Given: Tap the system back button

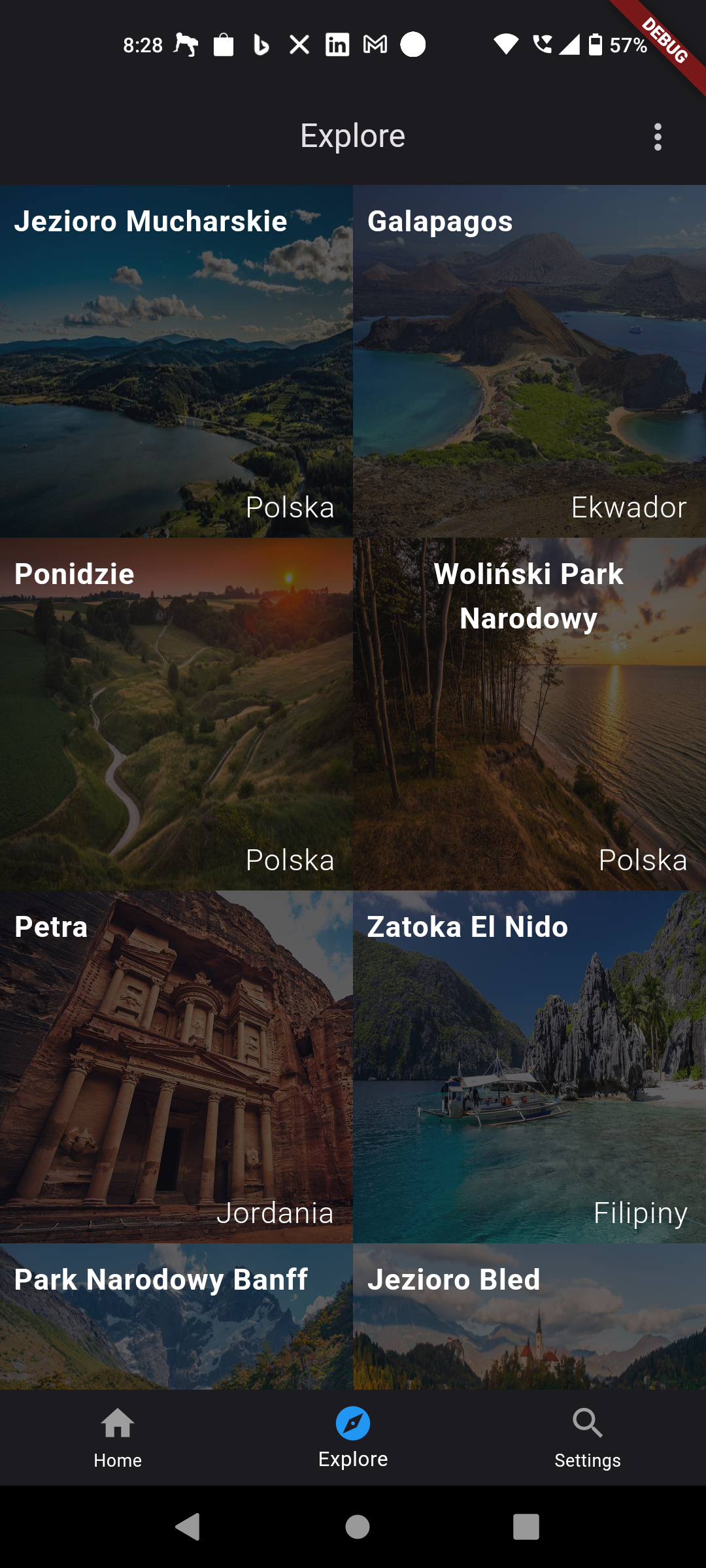Looking at the screenshot, I should (188, 1527).
